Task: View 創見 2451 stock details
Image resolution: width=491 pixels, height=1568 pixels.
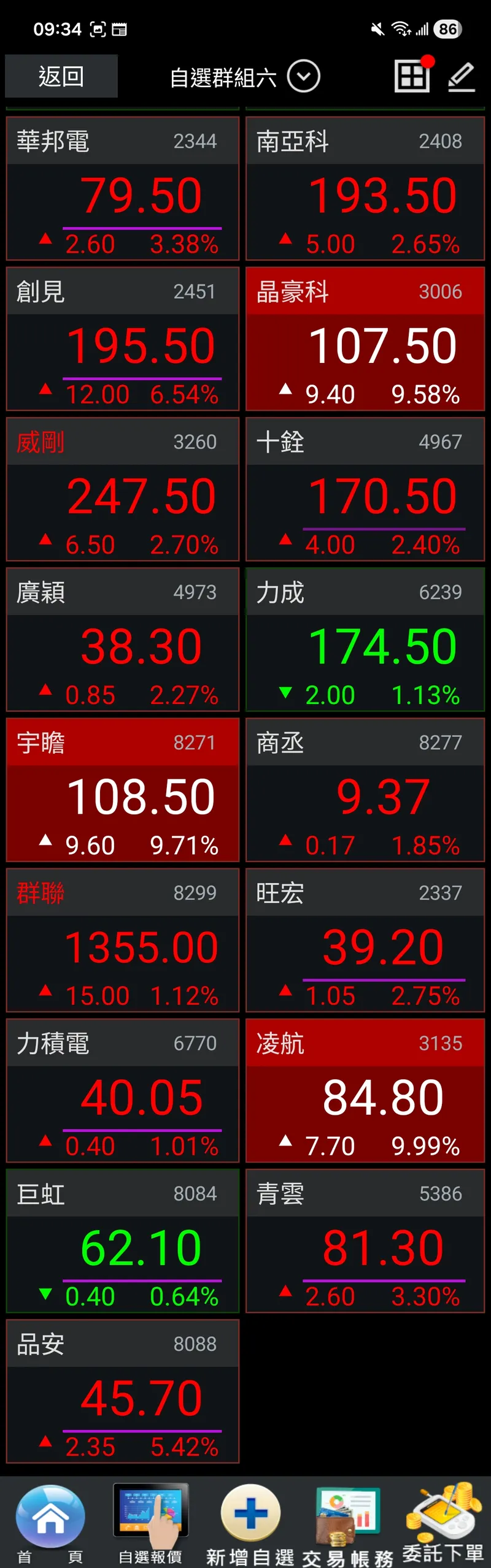Action: coord(123,339)
